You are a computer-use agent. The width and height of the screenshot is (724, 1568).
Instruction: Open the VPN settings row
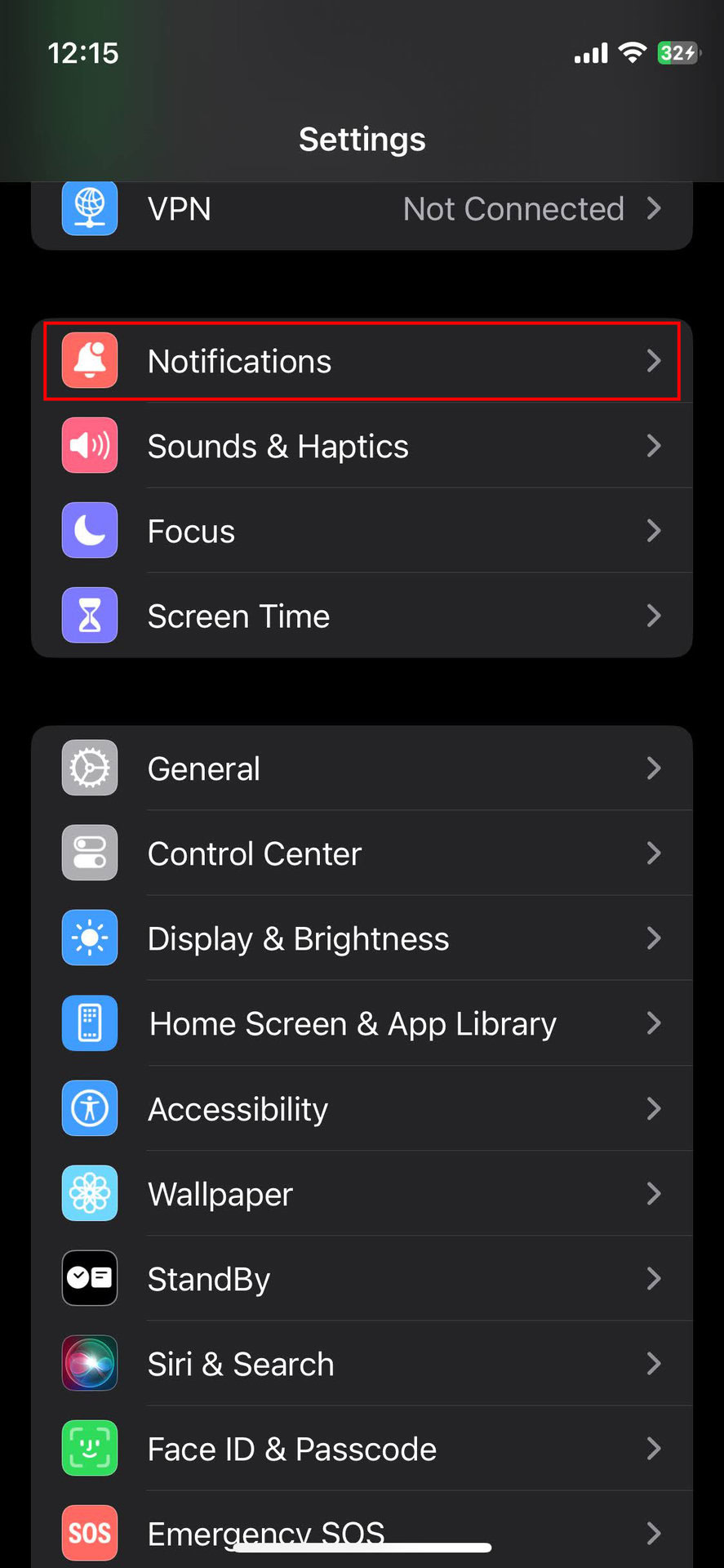coord(362,210)
